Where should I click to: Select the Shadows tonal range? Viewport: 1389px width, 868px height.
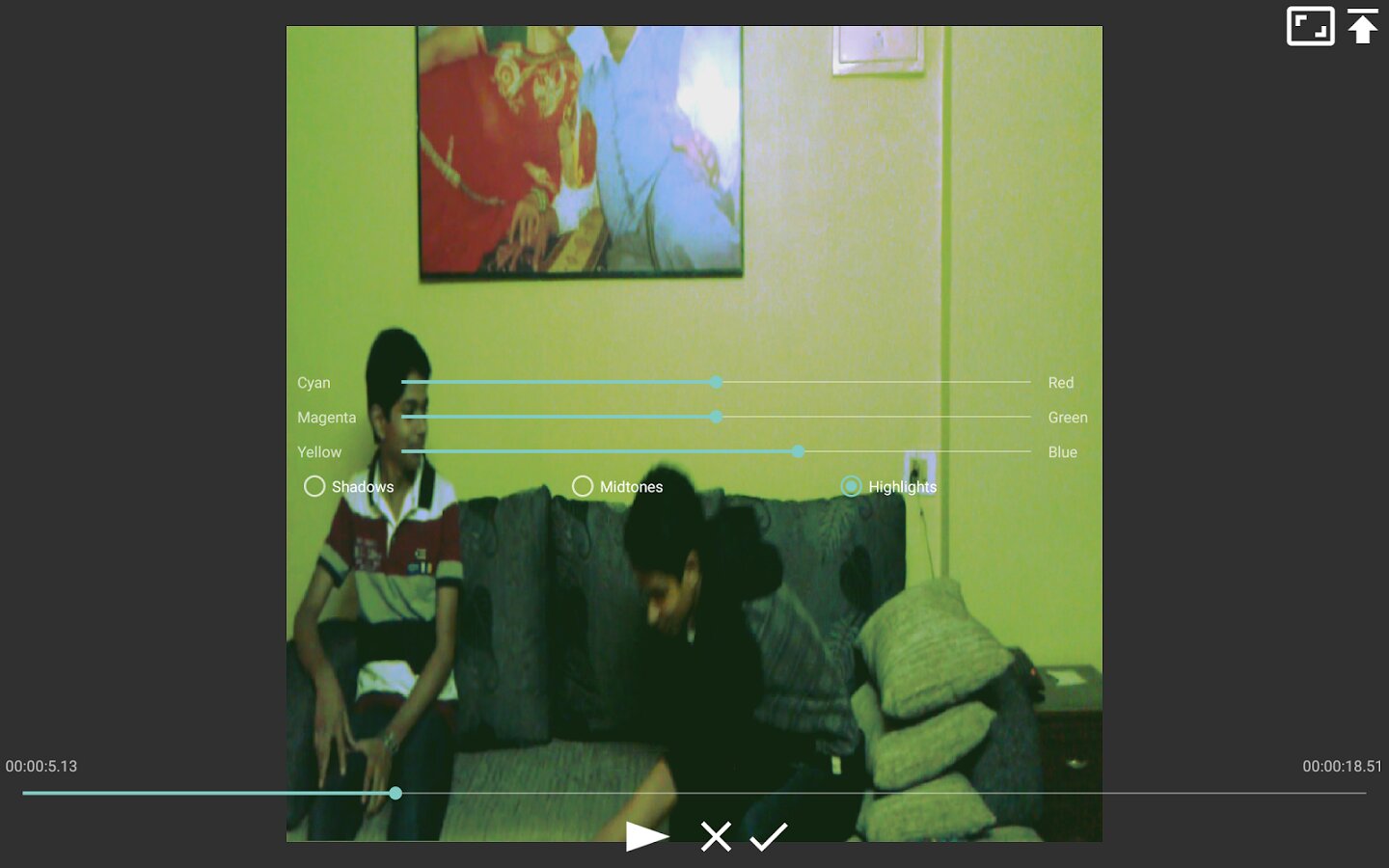[x=314, y=486]
